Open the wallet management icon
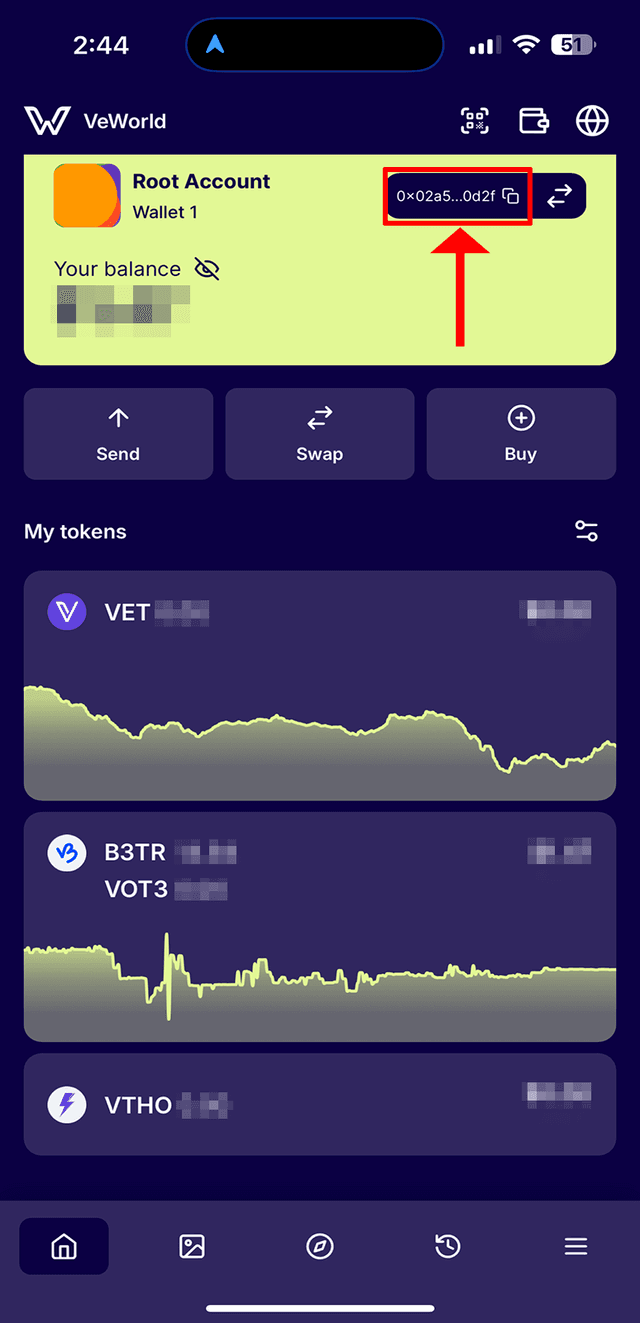 point(534,121)
